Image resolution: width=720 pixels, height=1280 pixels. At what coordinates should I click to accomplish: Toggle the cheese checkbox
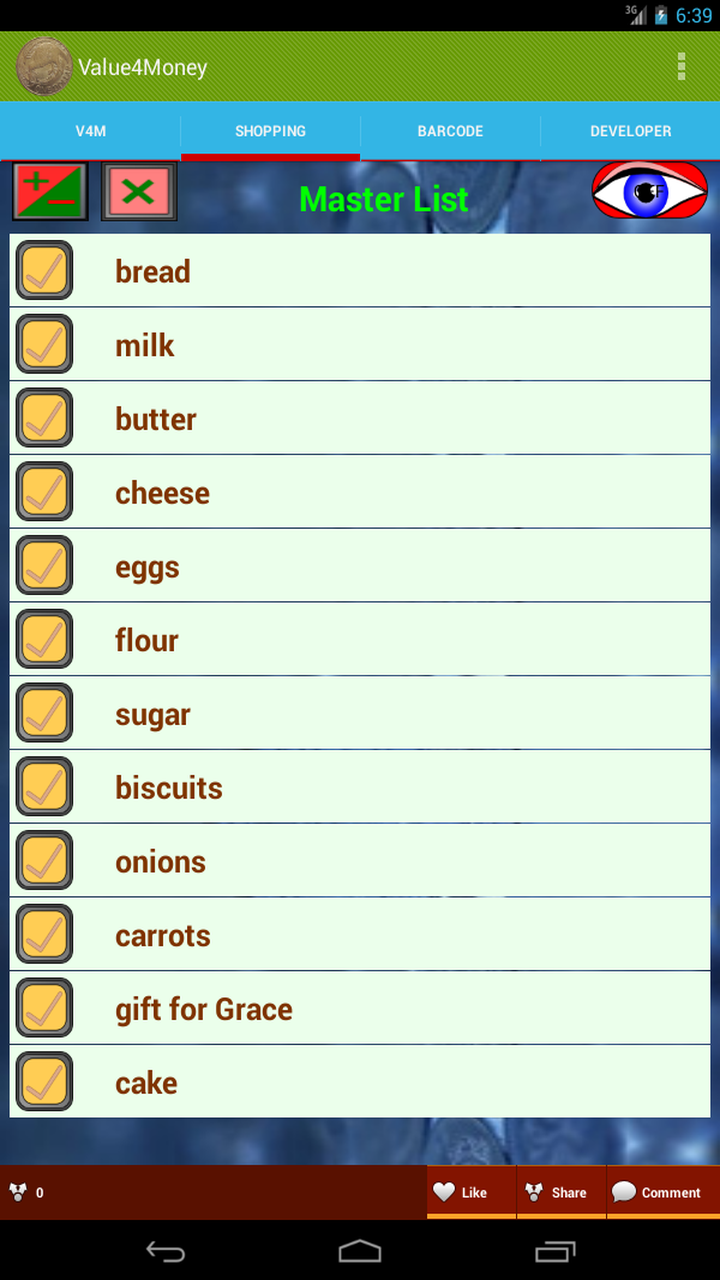44,493
